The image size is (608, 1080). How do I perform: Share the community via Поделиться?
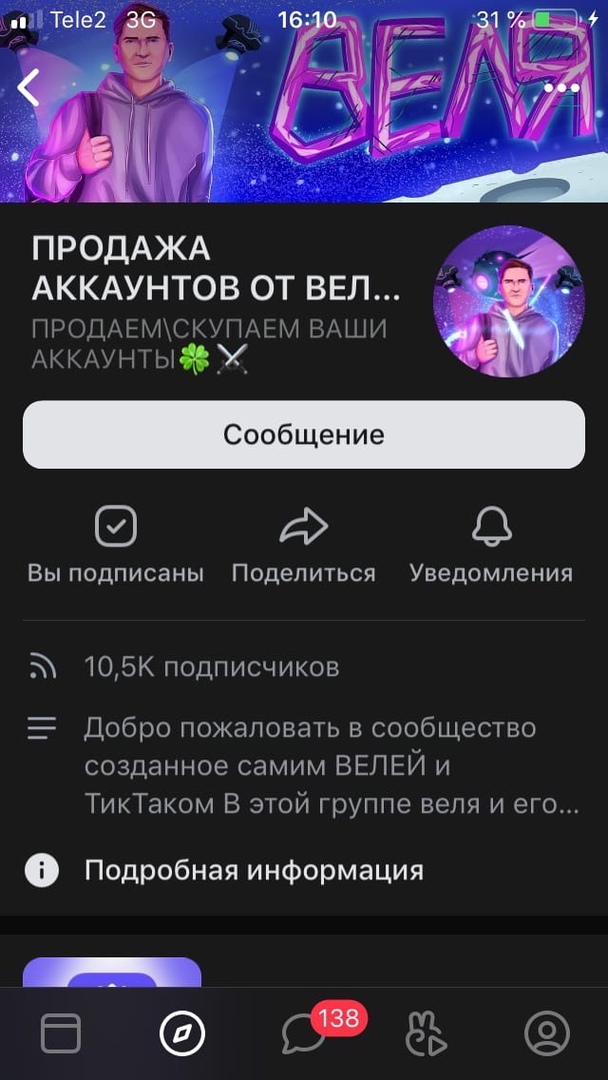click(303, 545)
